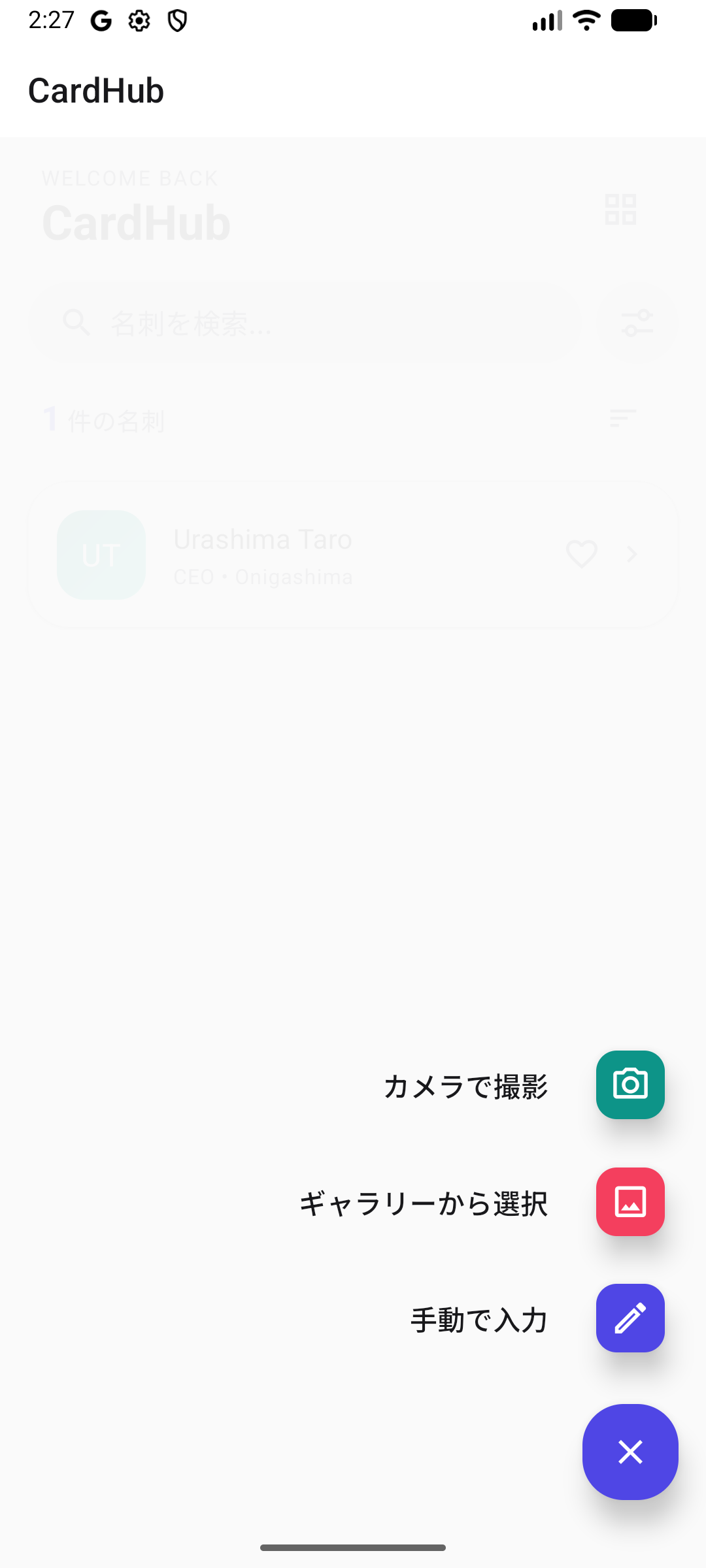Screen dimensions: 706x1568
Task: Expand Urashima Taro's card via chevron
Action: click(631, 555)
